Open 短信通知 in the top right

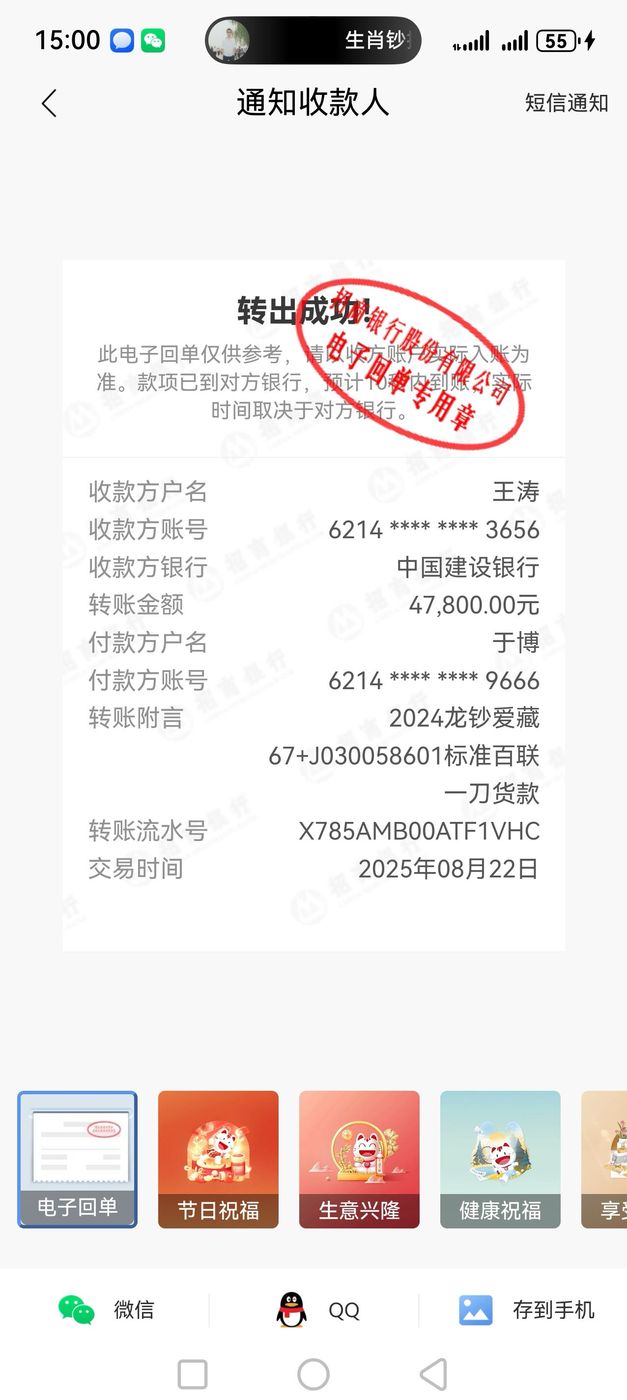tap(566, 103)
